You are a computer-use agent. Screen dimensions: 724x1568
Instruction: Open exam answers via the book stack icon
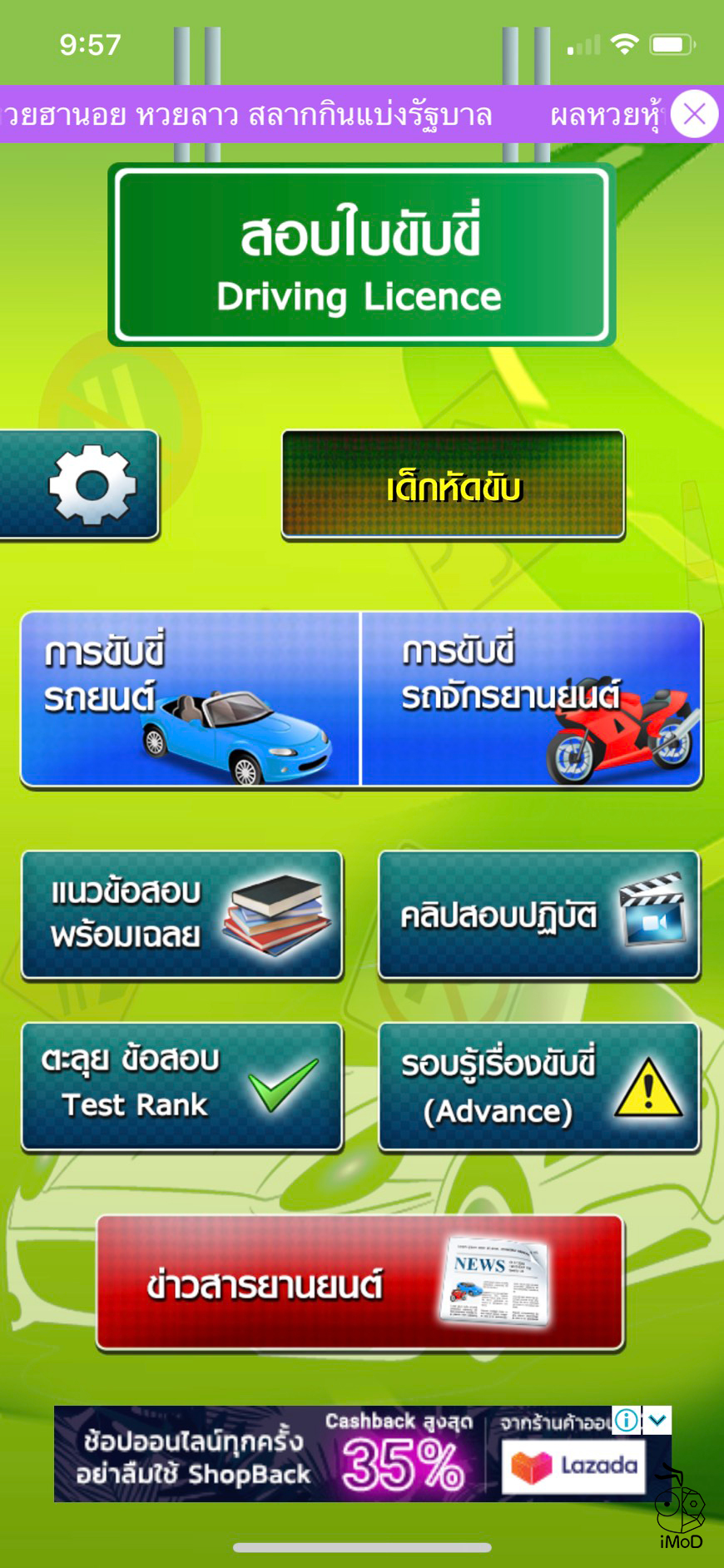click(x=275, y=915)
